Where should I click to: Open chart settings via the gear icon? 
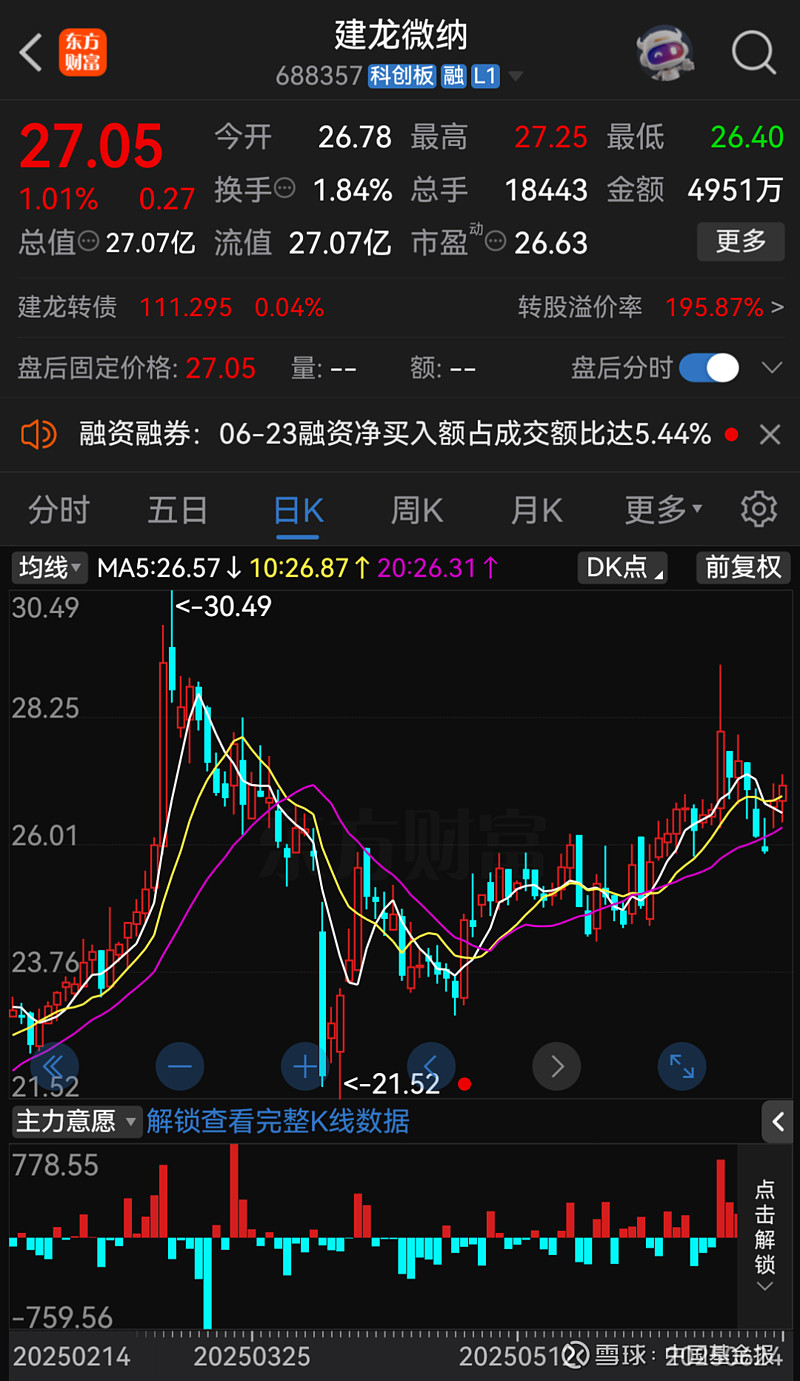click(758, 509)
